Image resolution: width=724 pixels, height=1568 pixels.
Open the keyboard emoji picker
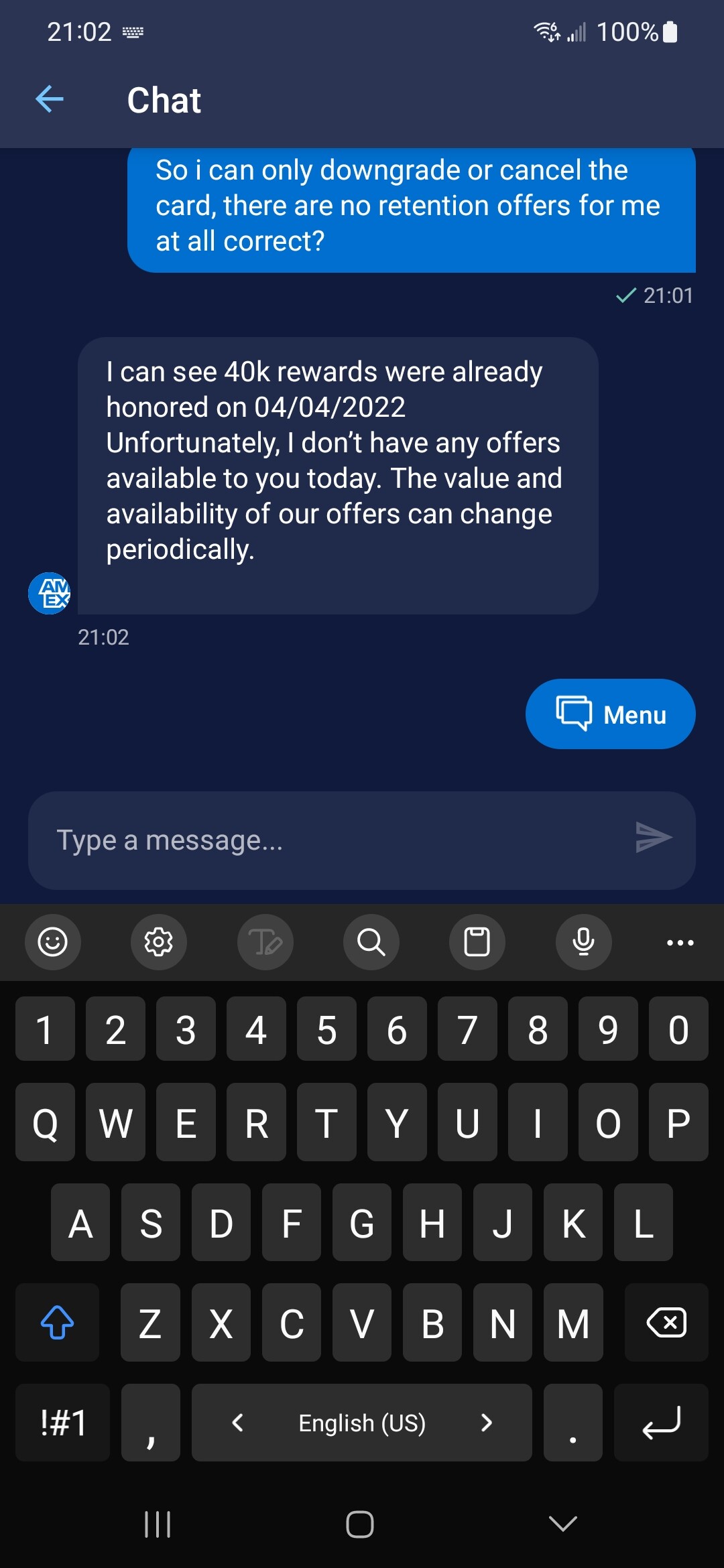point(53,942)
